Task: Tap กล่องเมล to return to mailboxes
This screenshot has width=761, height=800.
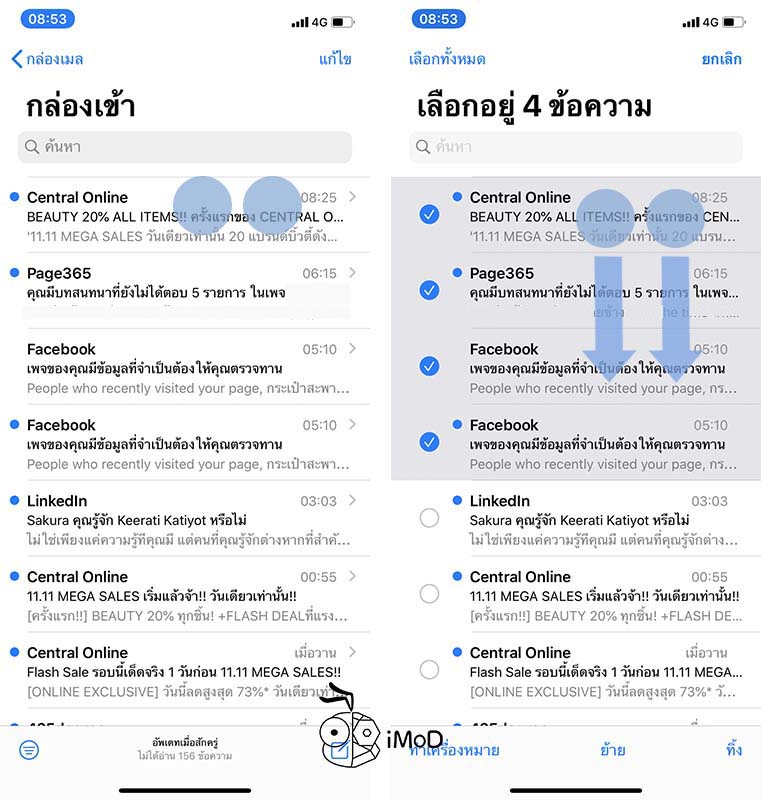Action: click(x=55, y=60)
